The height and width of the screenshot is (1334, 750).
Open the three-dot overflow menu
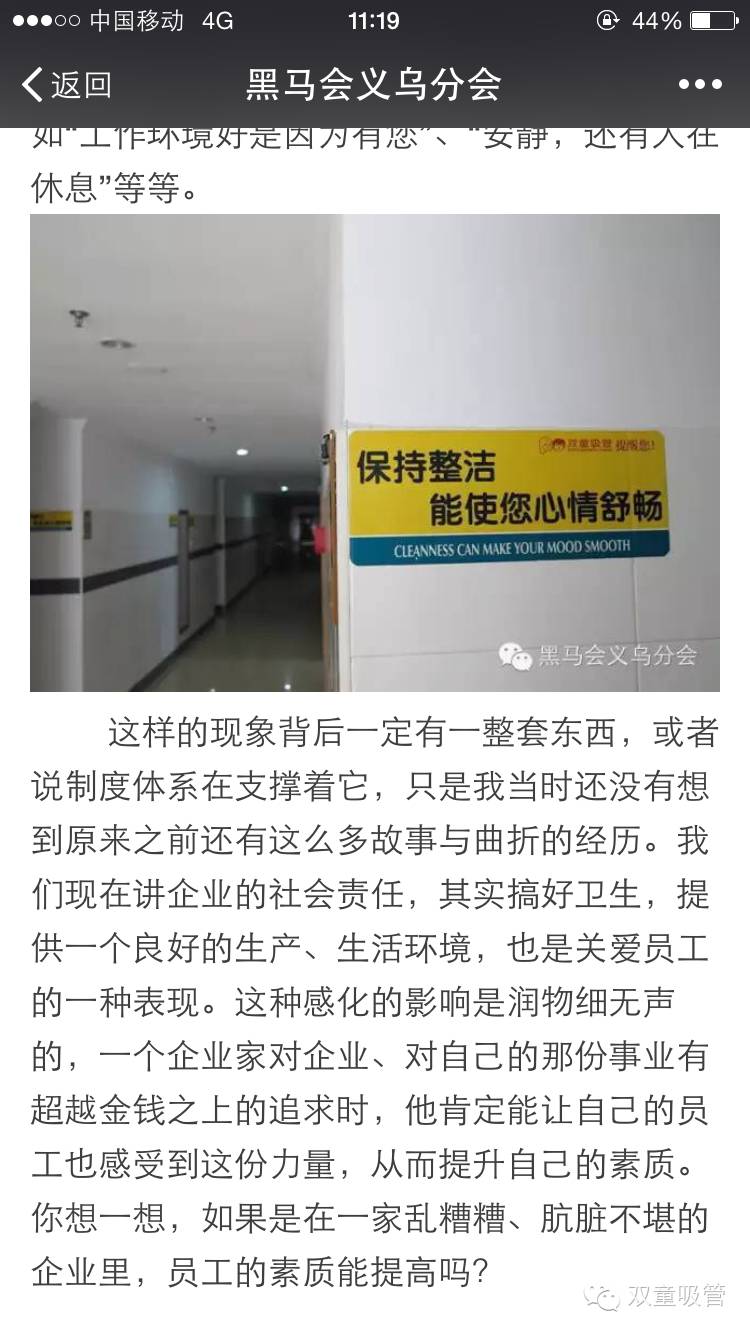[700, 85]
